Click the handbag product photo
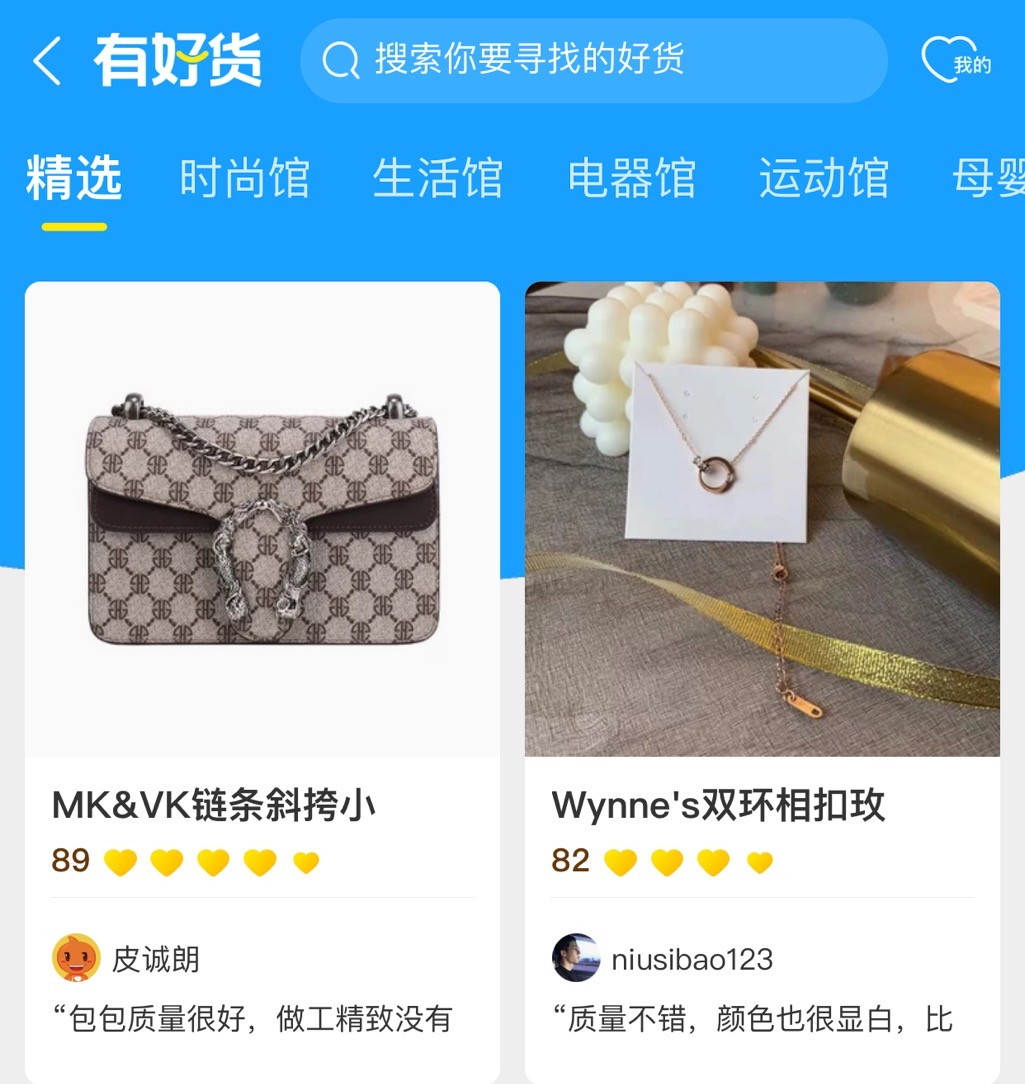The height and width of the screenshot is (1084, 1025). (262, 520)
